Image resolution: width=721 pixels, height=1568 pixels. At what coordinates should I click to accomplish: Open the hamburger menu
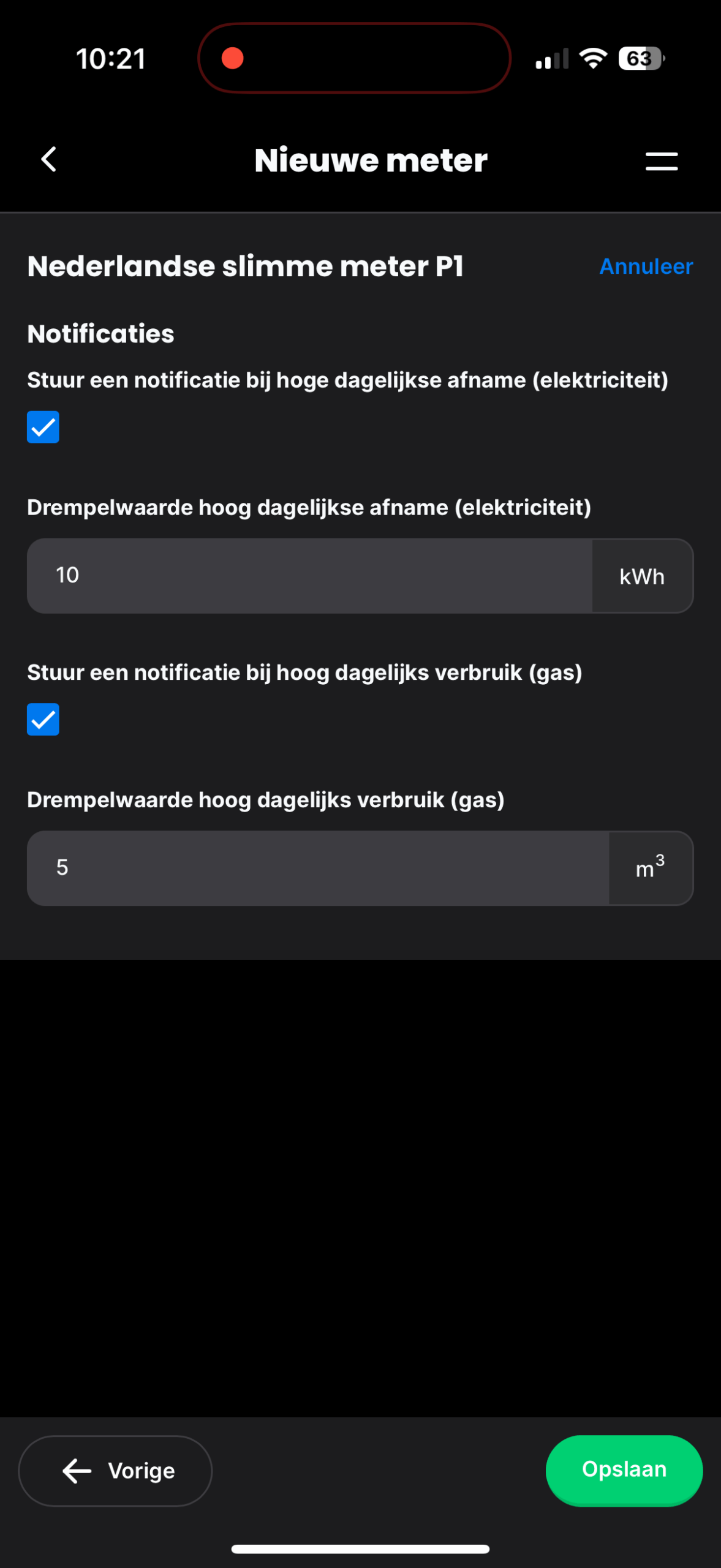point(662,161)
